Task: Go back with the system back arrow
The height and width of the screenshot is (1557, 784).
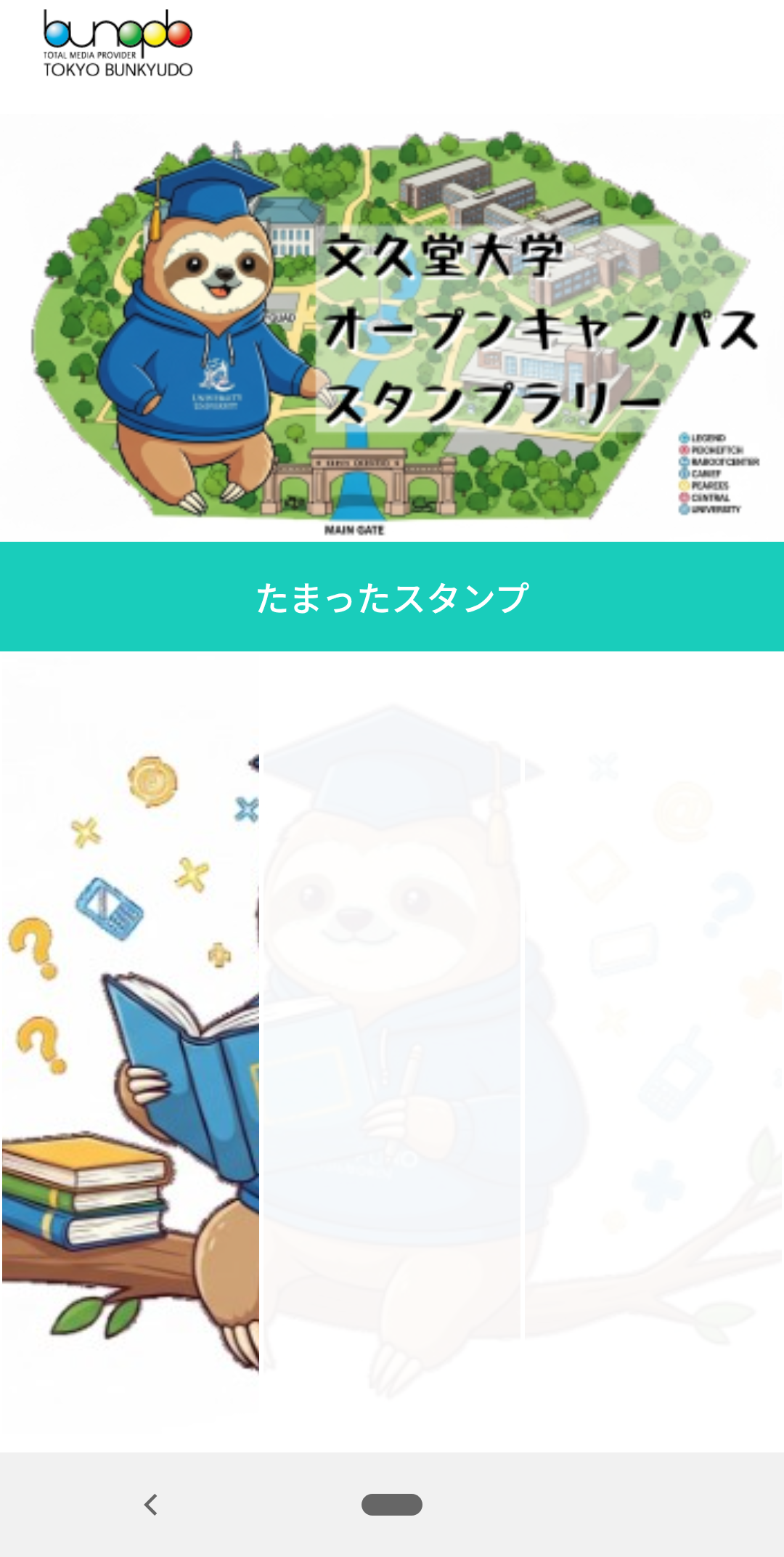Action: pyautogui.click(x=151, y=1505)
